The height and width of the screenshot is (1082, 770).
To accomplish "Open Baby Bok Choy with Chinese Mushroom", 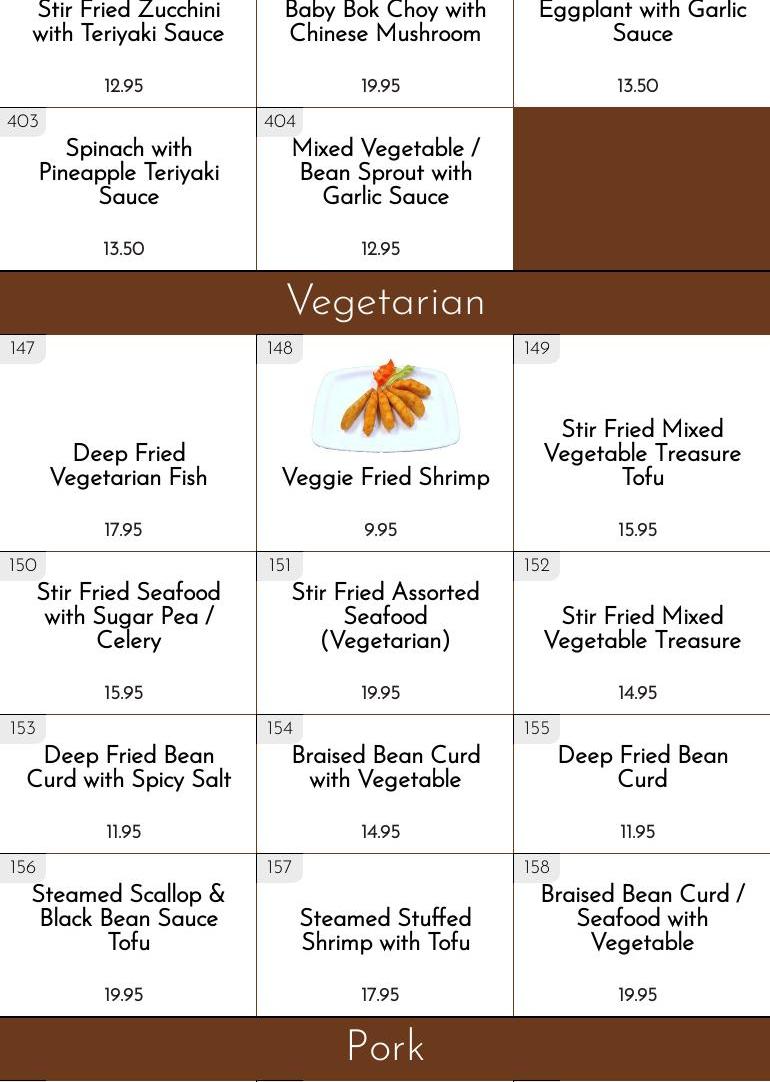I will (385, 22).
